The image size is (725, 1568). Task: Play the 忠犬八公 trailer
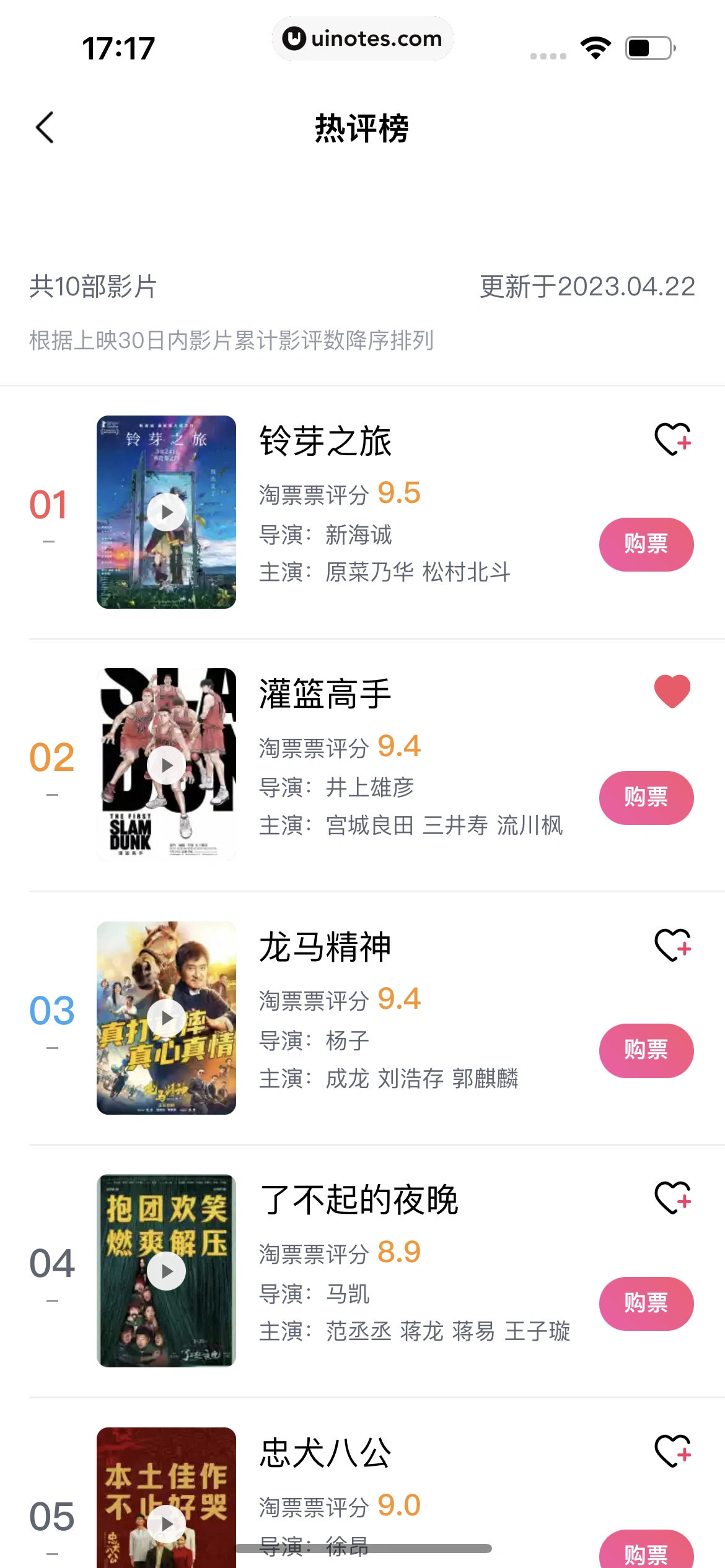coord(166,1524)
